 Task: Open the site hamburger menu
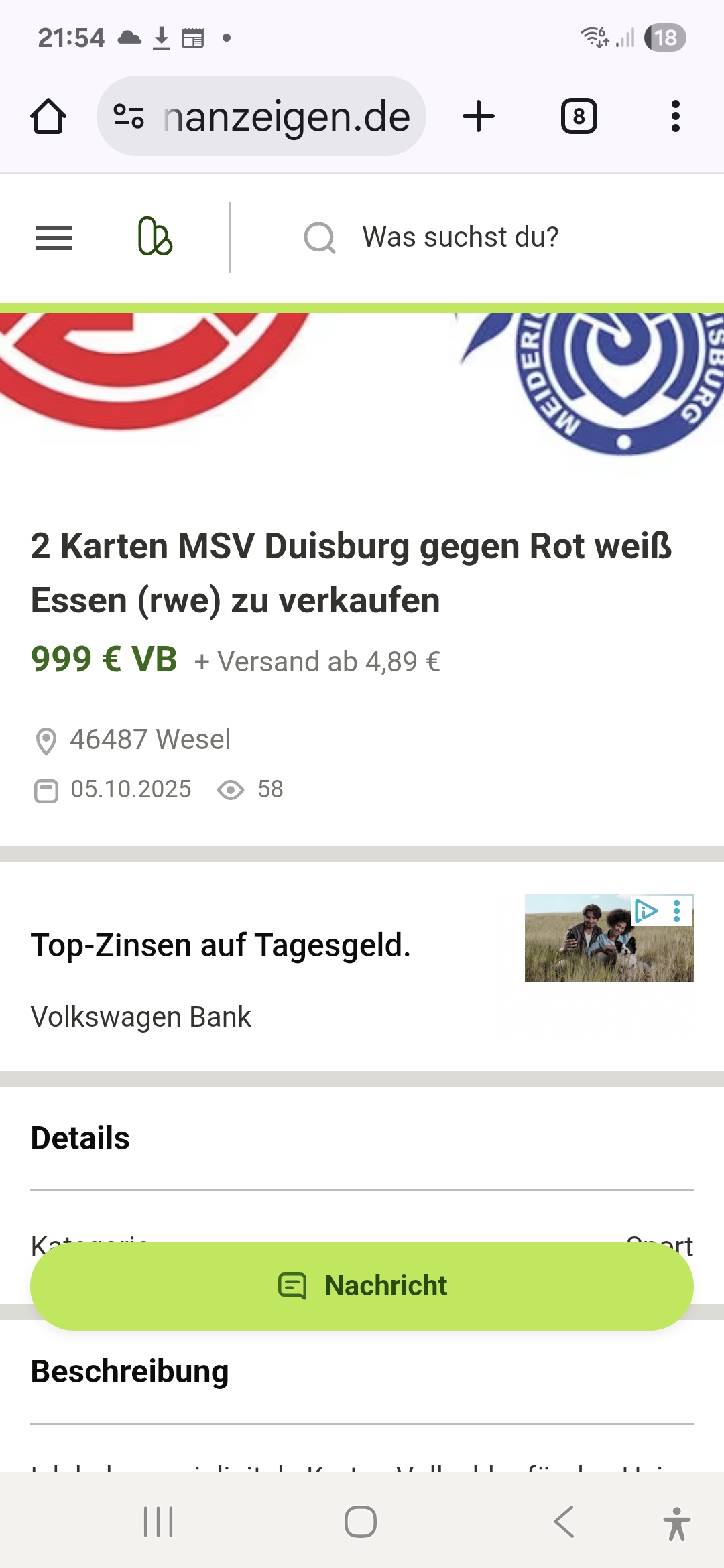[54, 238]
